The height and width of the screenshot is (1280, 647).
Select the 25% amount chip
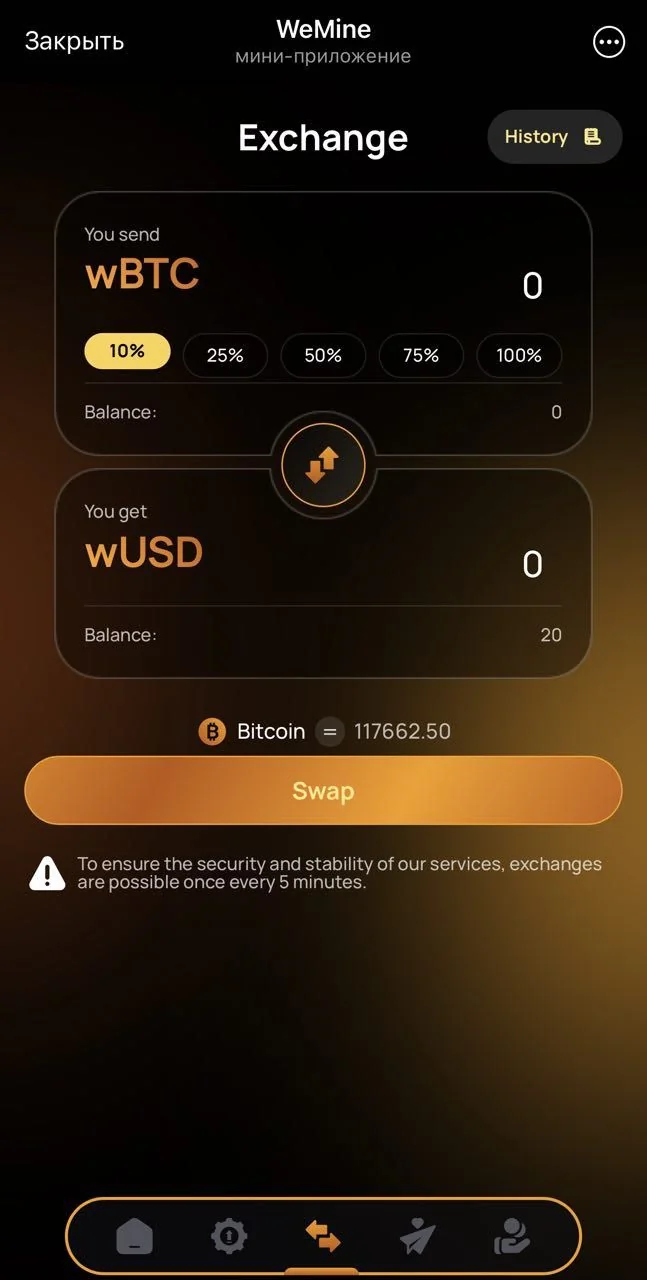(x=225, y=355)
